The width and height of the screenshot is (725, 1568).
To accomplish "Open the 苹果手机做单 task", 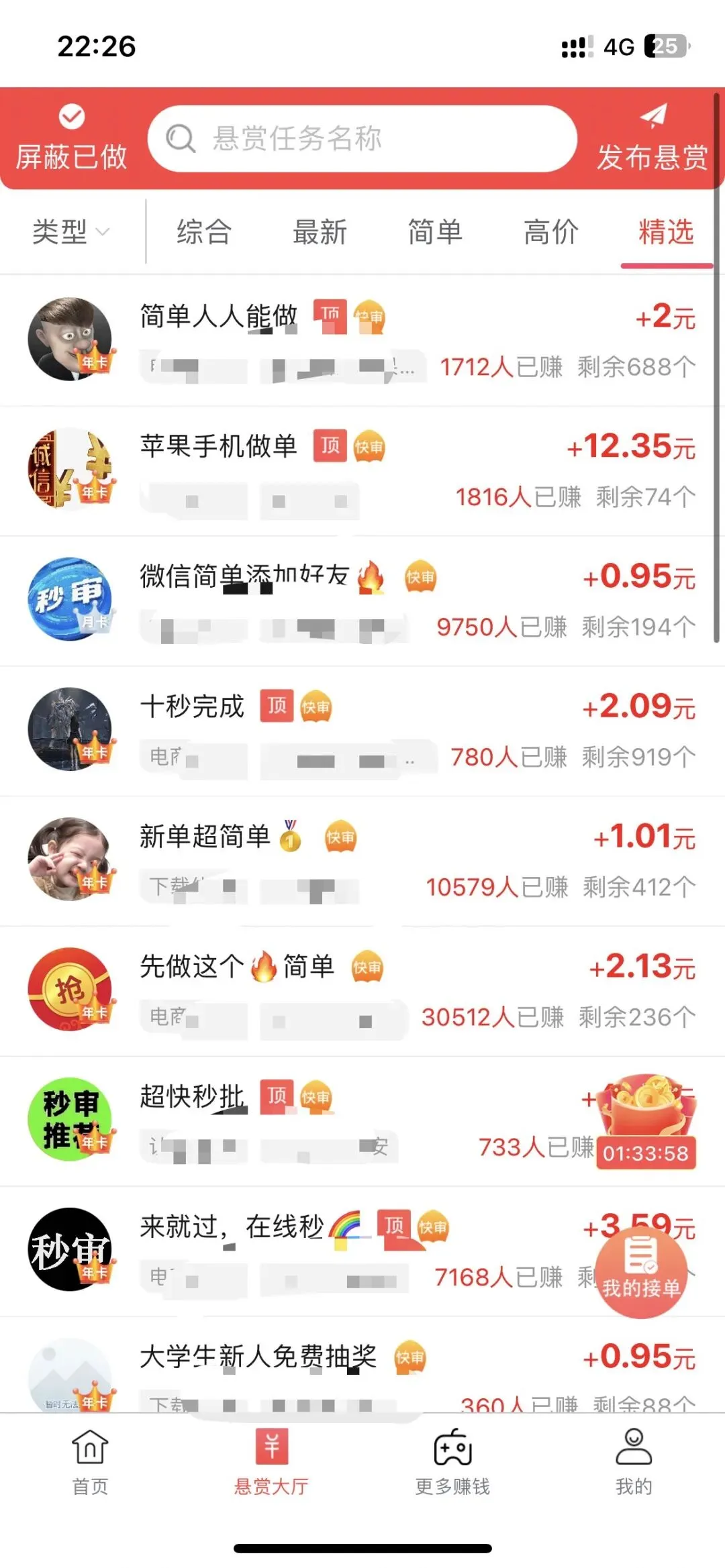I will (219, 447).
